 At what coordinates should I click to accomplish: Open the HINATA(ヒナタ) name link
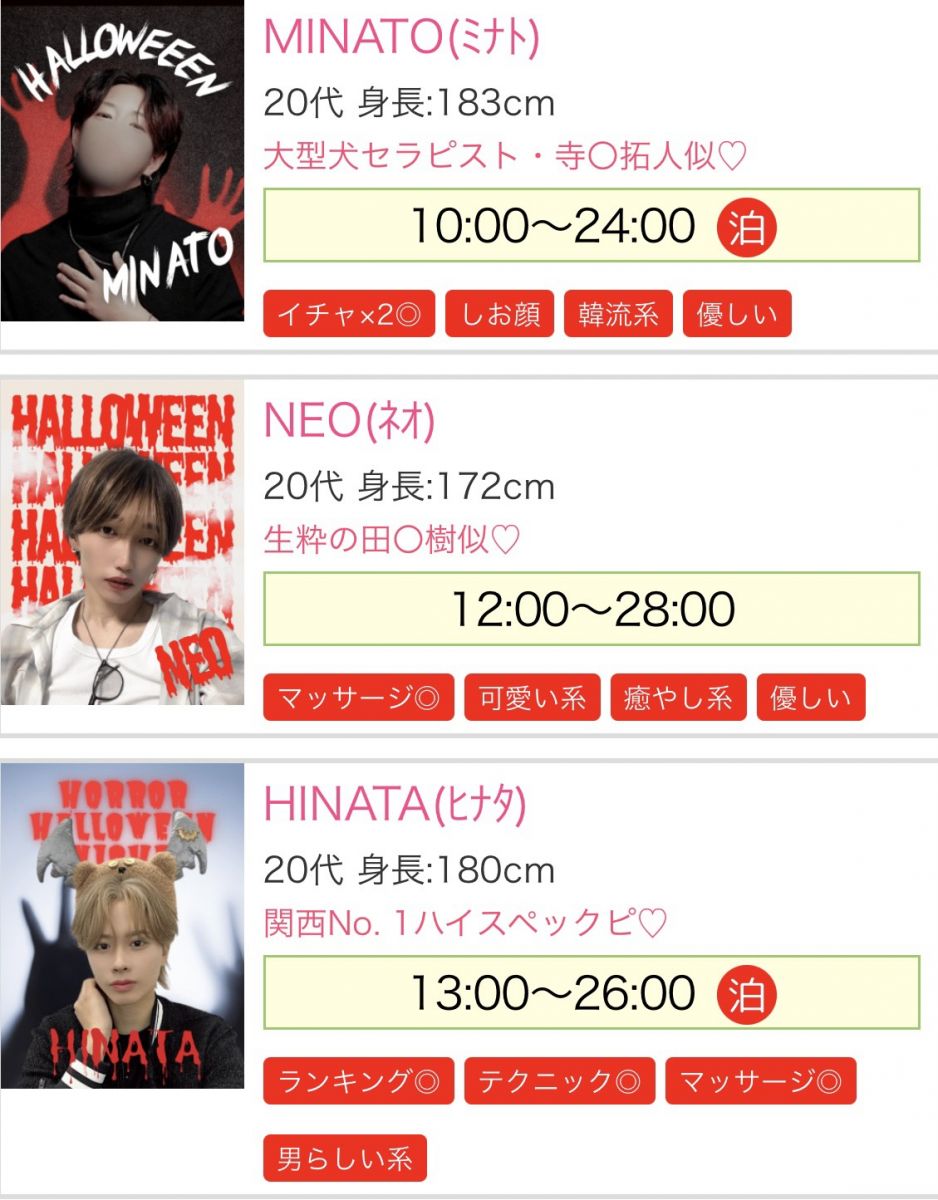pyautogui.click(x=394, y=805)
